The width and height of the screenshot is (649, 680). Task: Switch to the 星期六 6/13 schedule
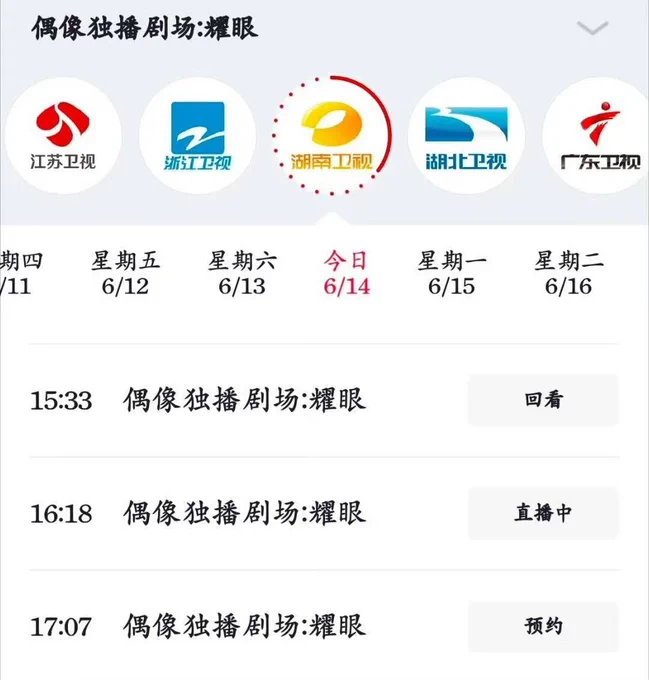coord(242,273)
